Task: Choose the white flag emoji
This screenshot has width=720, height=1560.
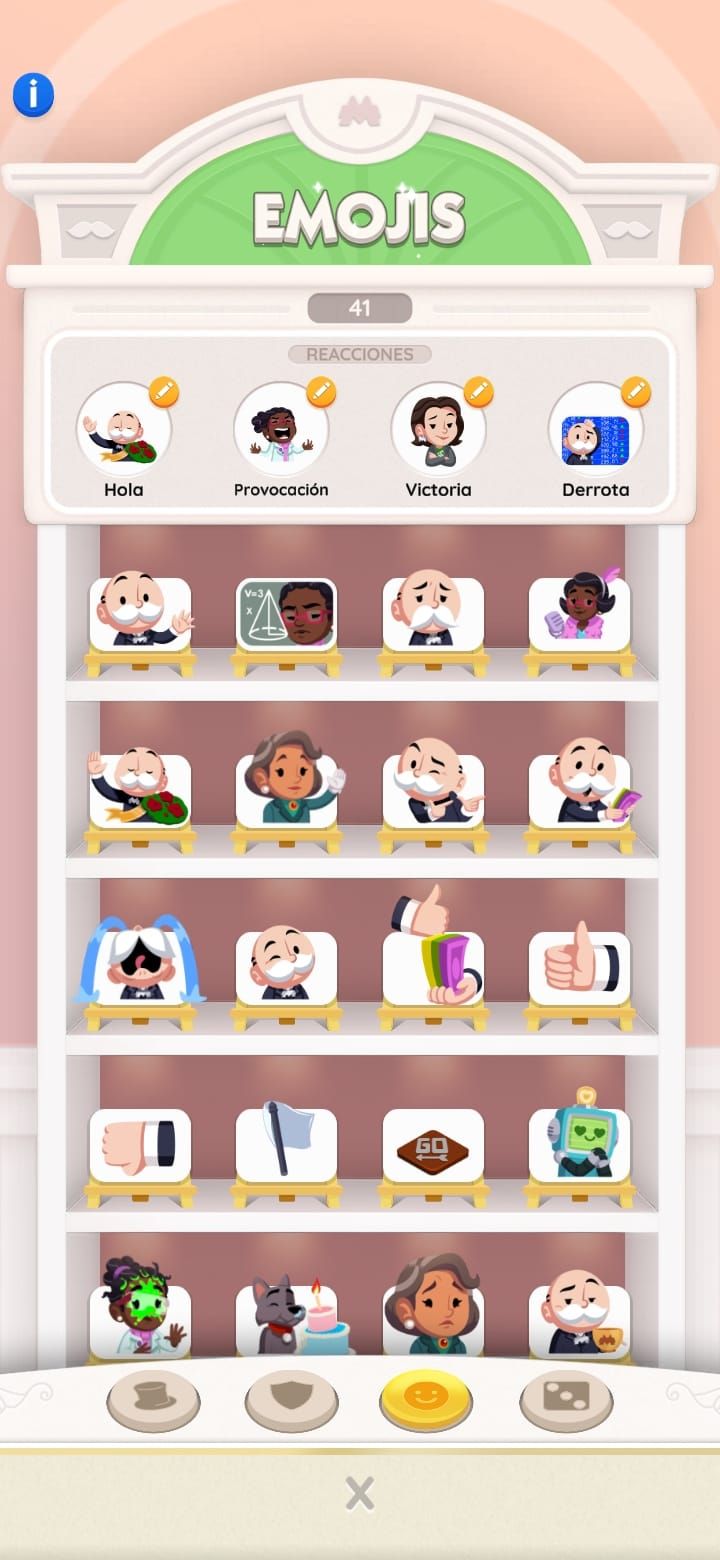Action: [286, 1142]
